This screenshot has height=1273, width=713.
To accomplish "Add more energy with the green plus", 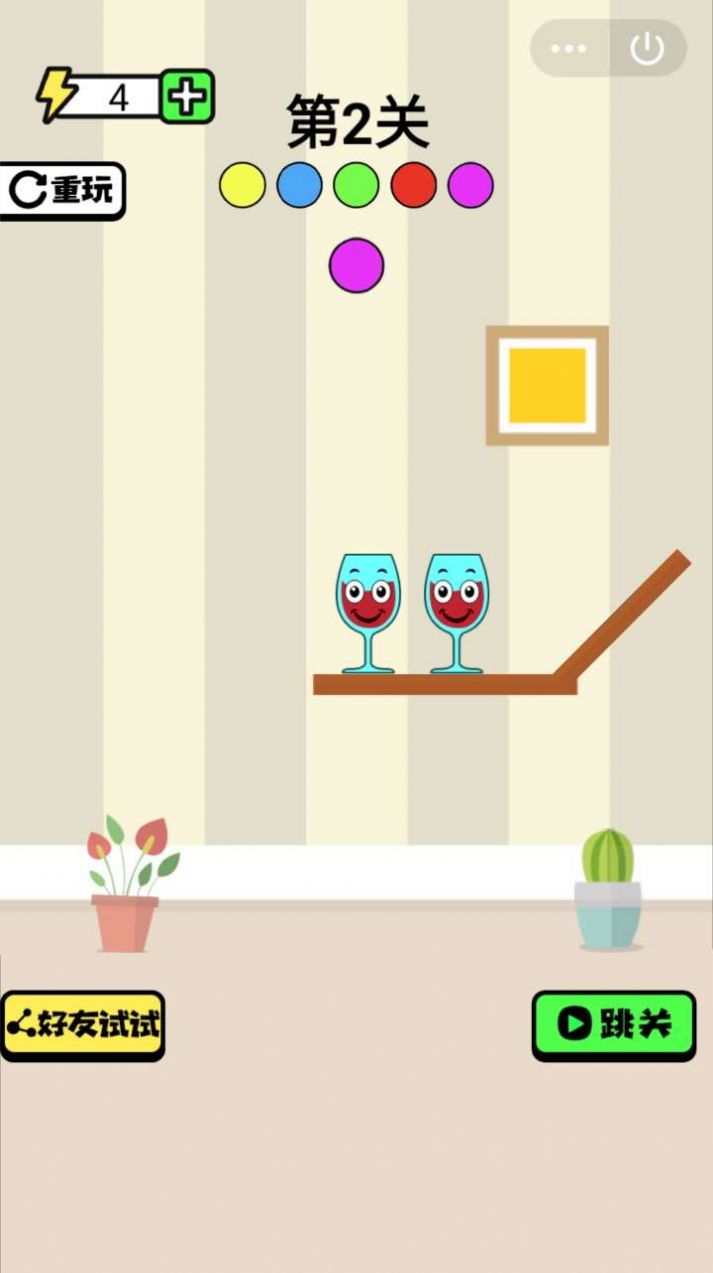I will (x=187, y=96).
